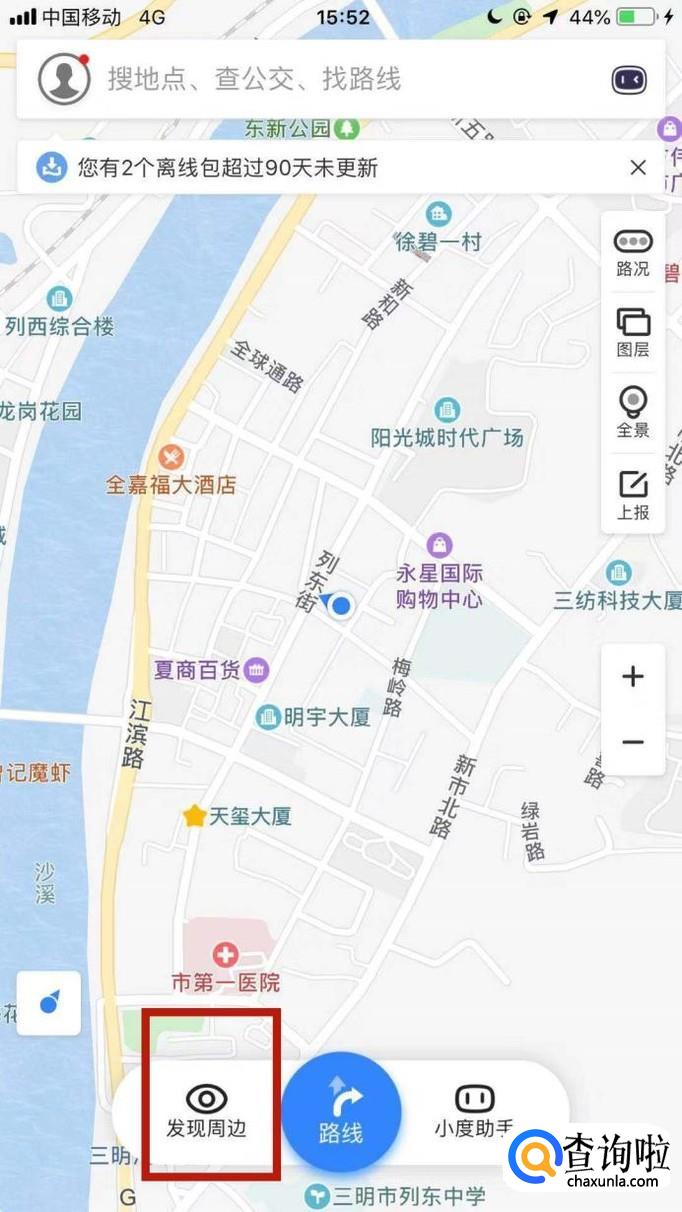Tap the search box for places and routes
The height and width of the screenshot is (1212, 682).
340,79
